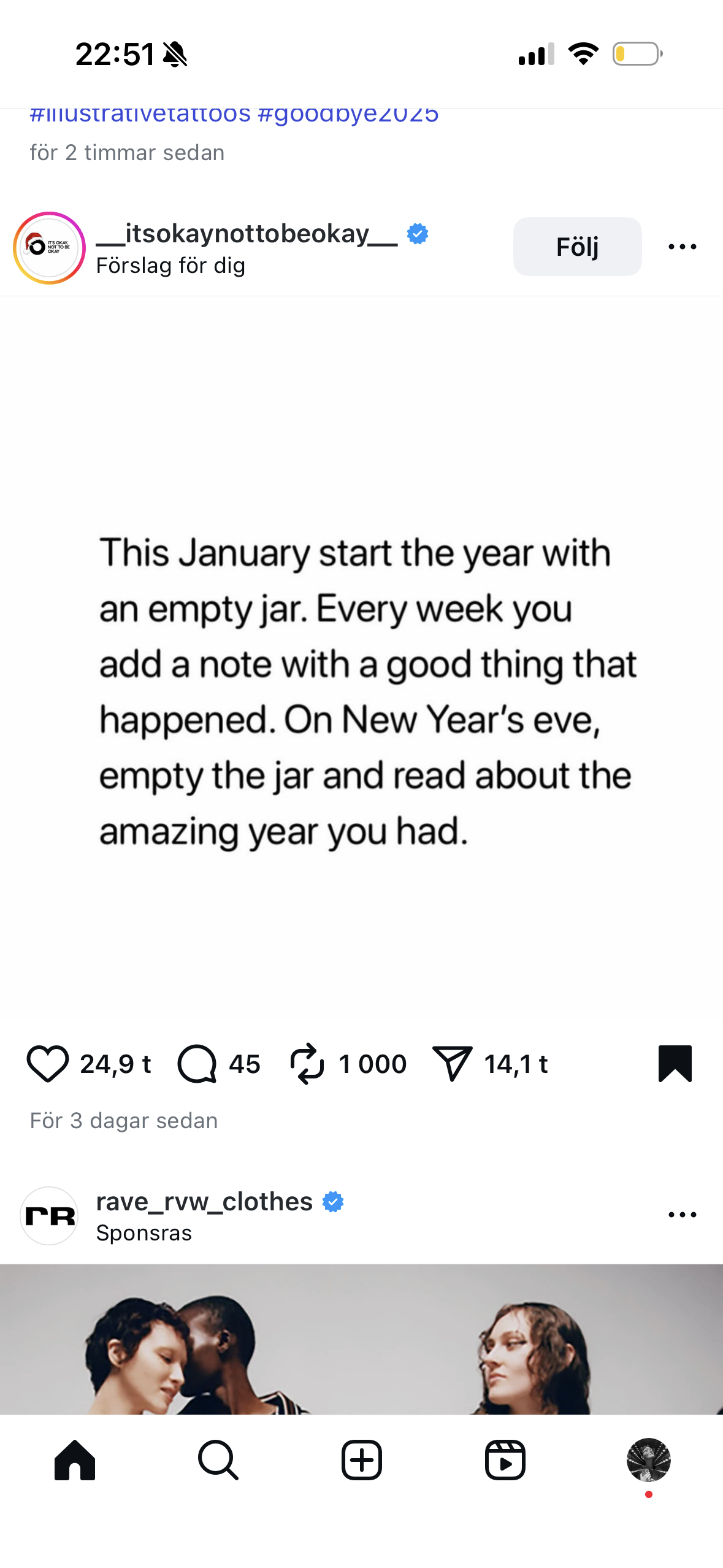Share the empty jar post via send icon
This screenshot has width=723, height=1568.
point(452,1064)
